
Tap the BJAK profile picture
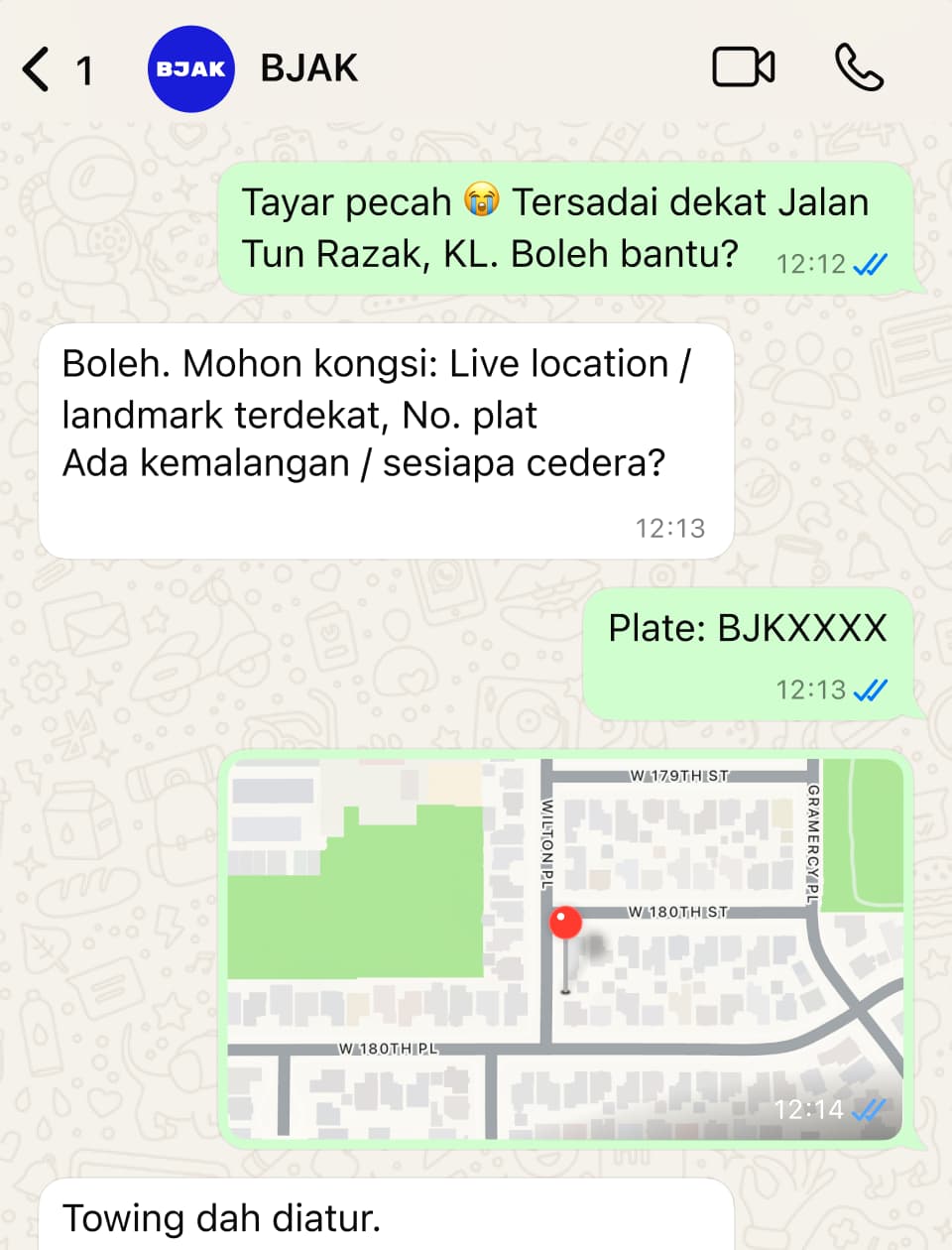pos(190,69)
